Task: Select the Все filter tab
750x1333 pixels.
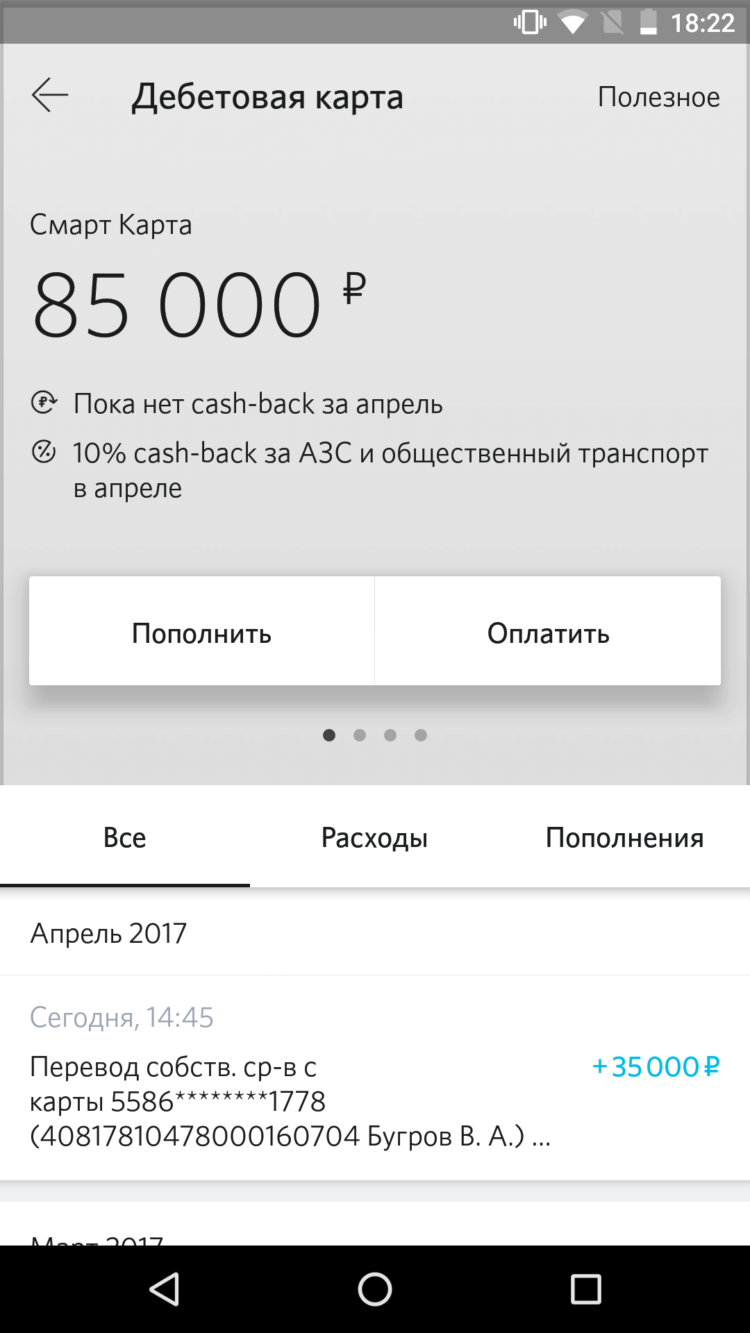Action: click(x=124, y=837)
